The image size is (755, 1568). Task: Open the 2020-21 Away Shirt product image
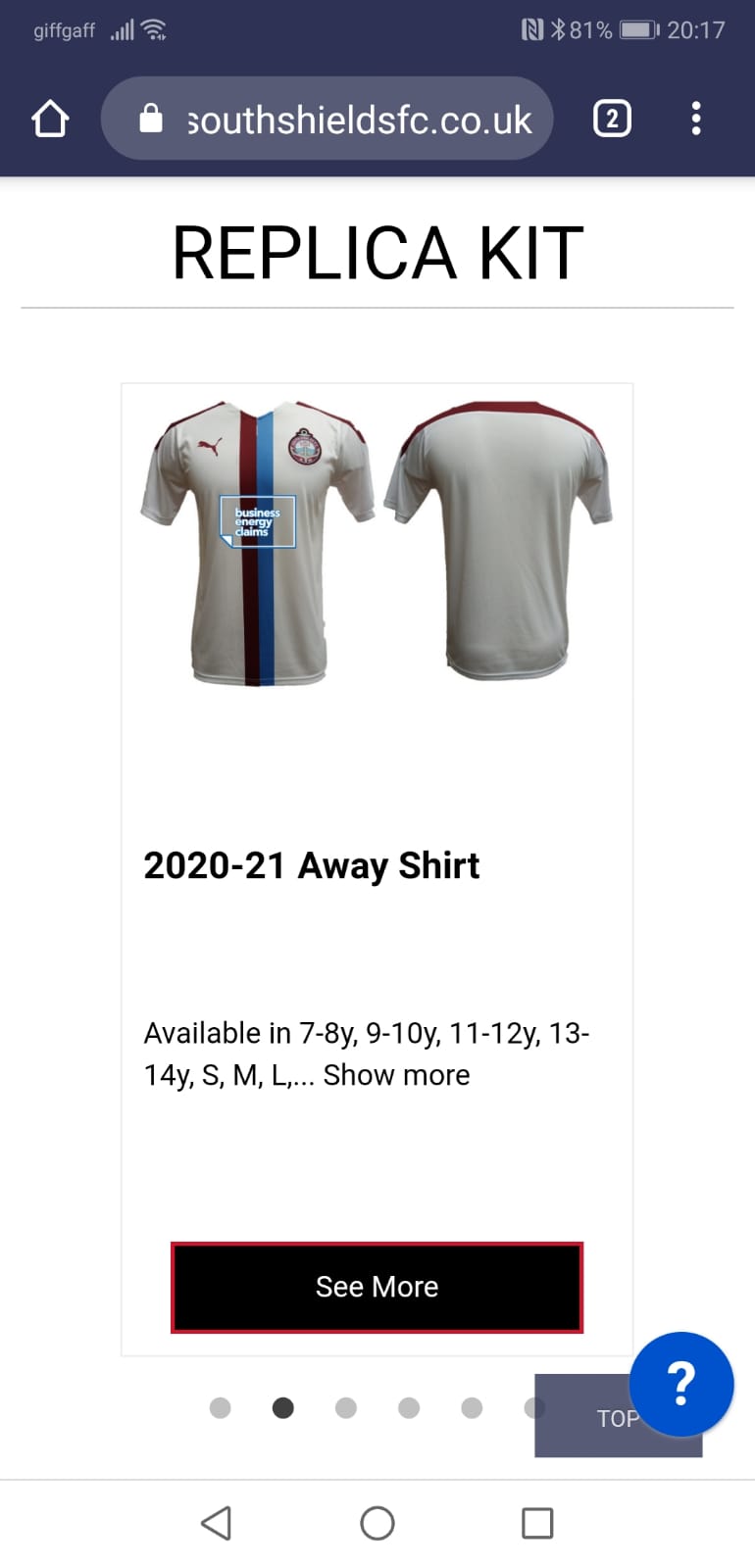tap(377, 544)
